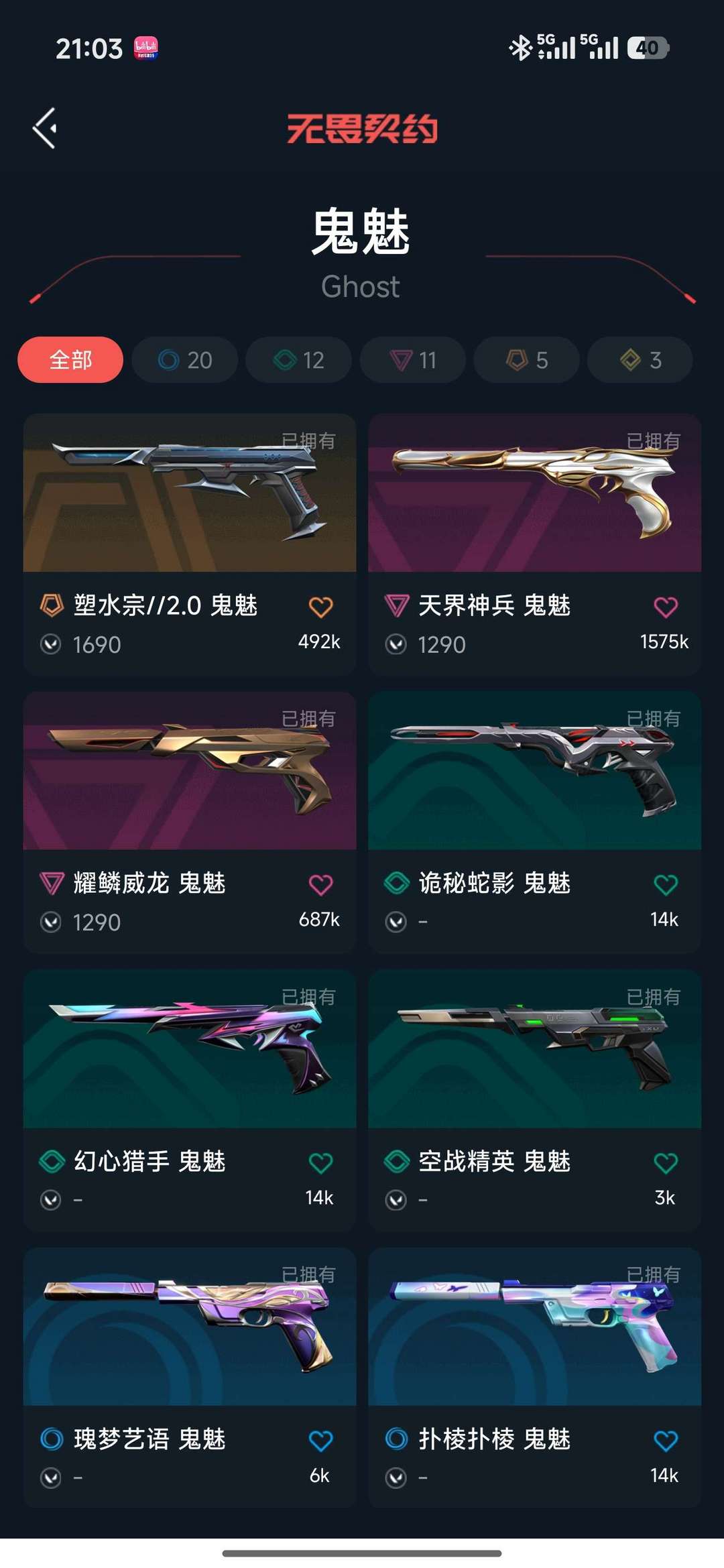Filter by orange tier showing 5
The height and width of the screenshot is (1568, 724).
(x=527, y=360)
